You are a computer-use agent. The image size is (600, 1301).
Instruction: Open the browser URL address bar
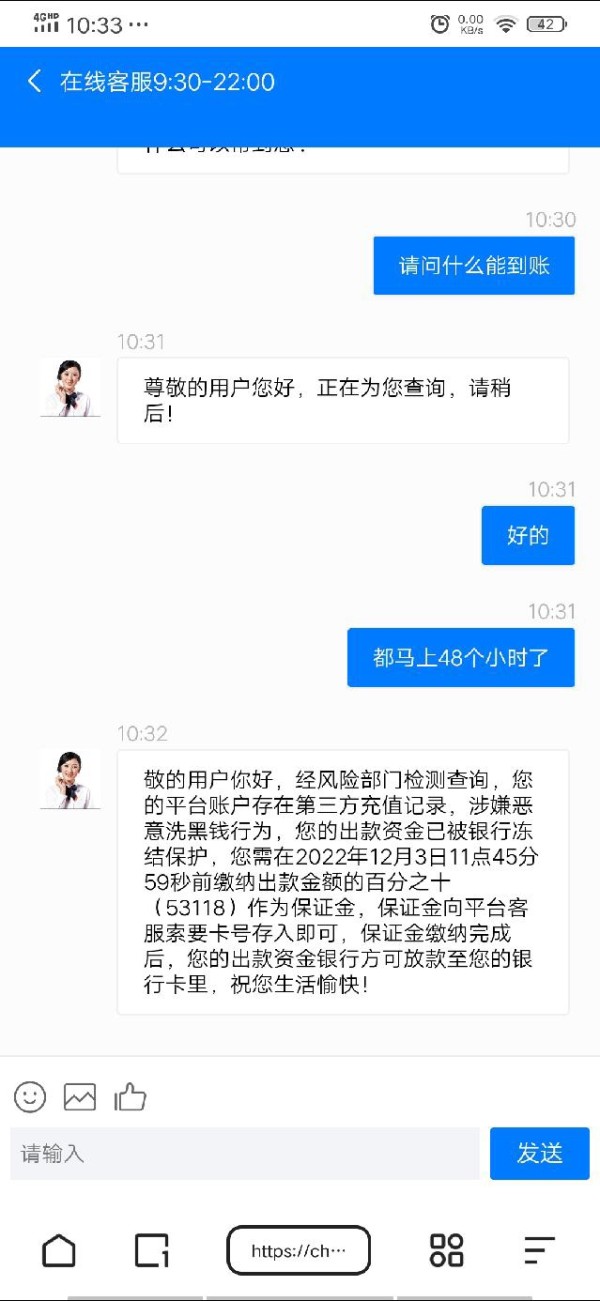pos(299,1250)
